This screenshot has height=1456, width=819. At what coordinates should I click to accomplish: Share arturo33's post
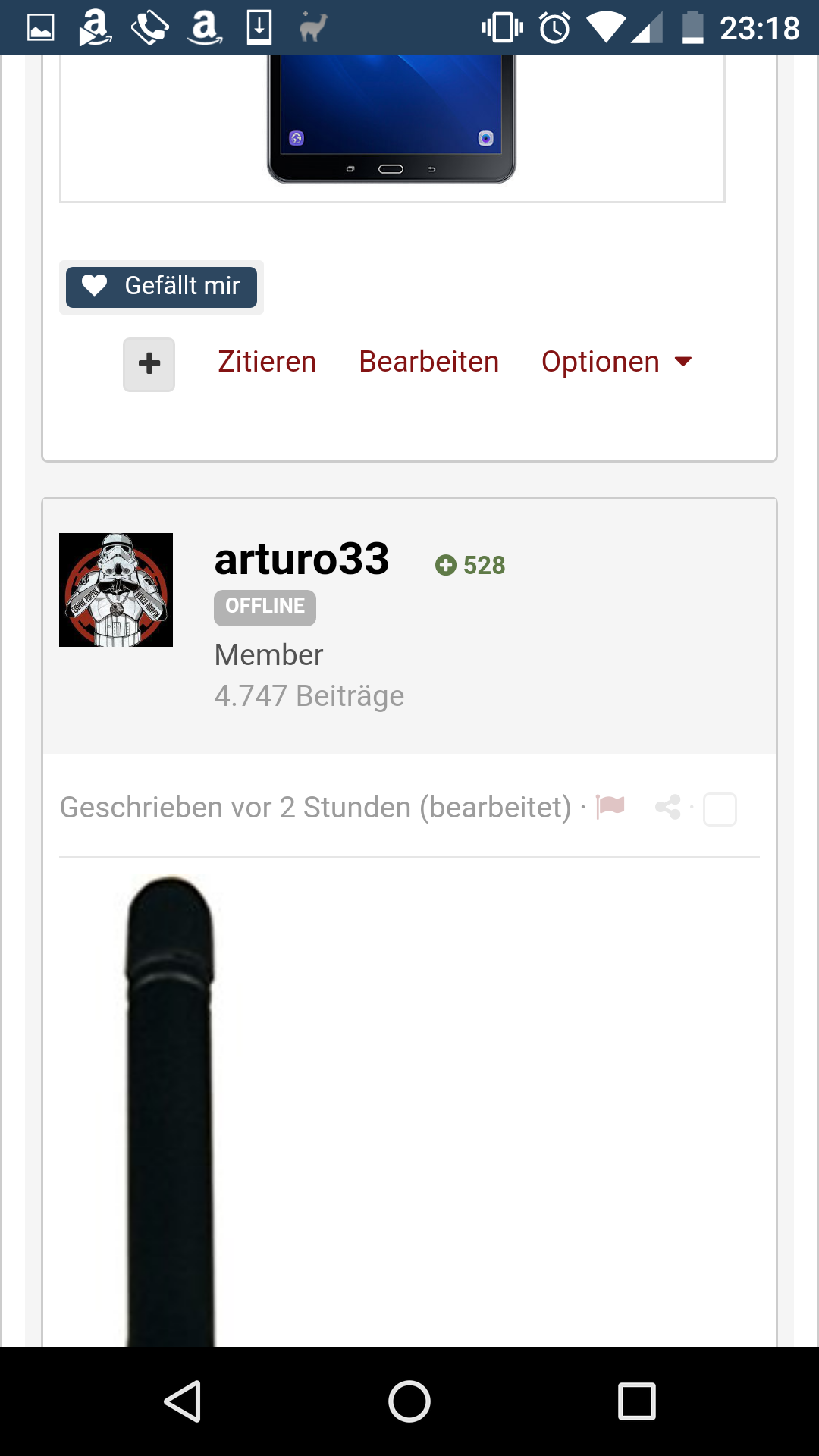click(x=668, y=807)
